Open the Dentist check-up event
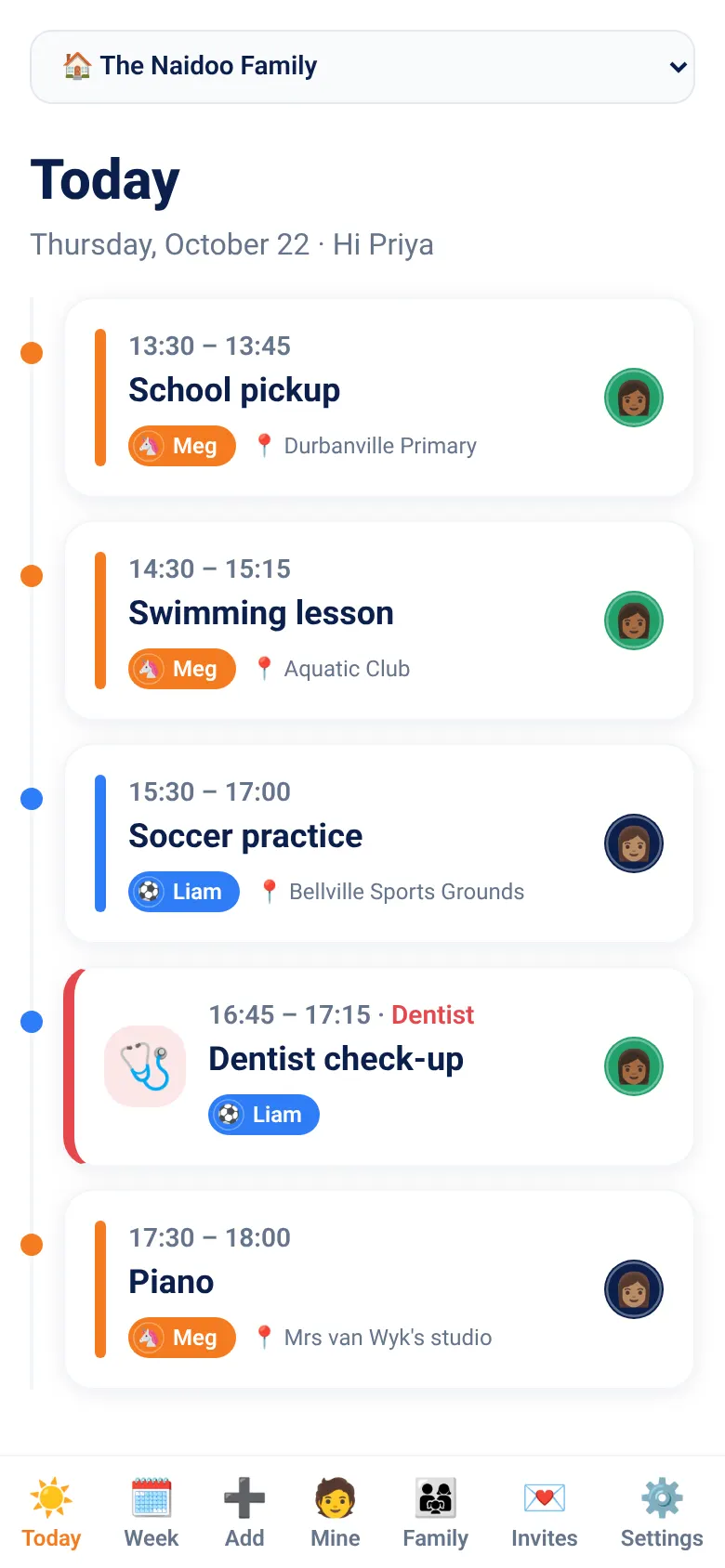This screenshot has height=1568, width=725. tap(379, 1066)
